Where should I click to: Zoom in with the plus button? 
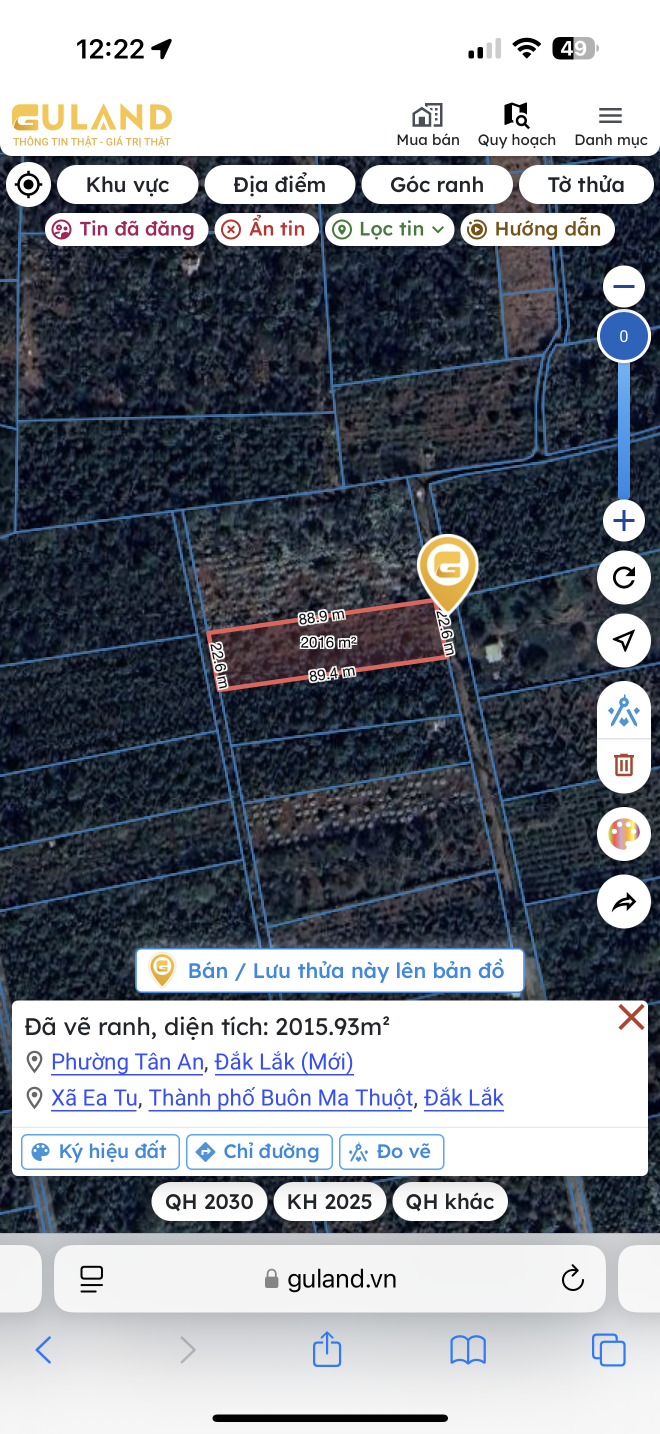tap(624, 520)
